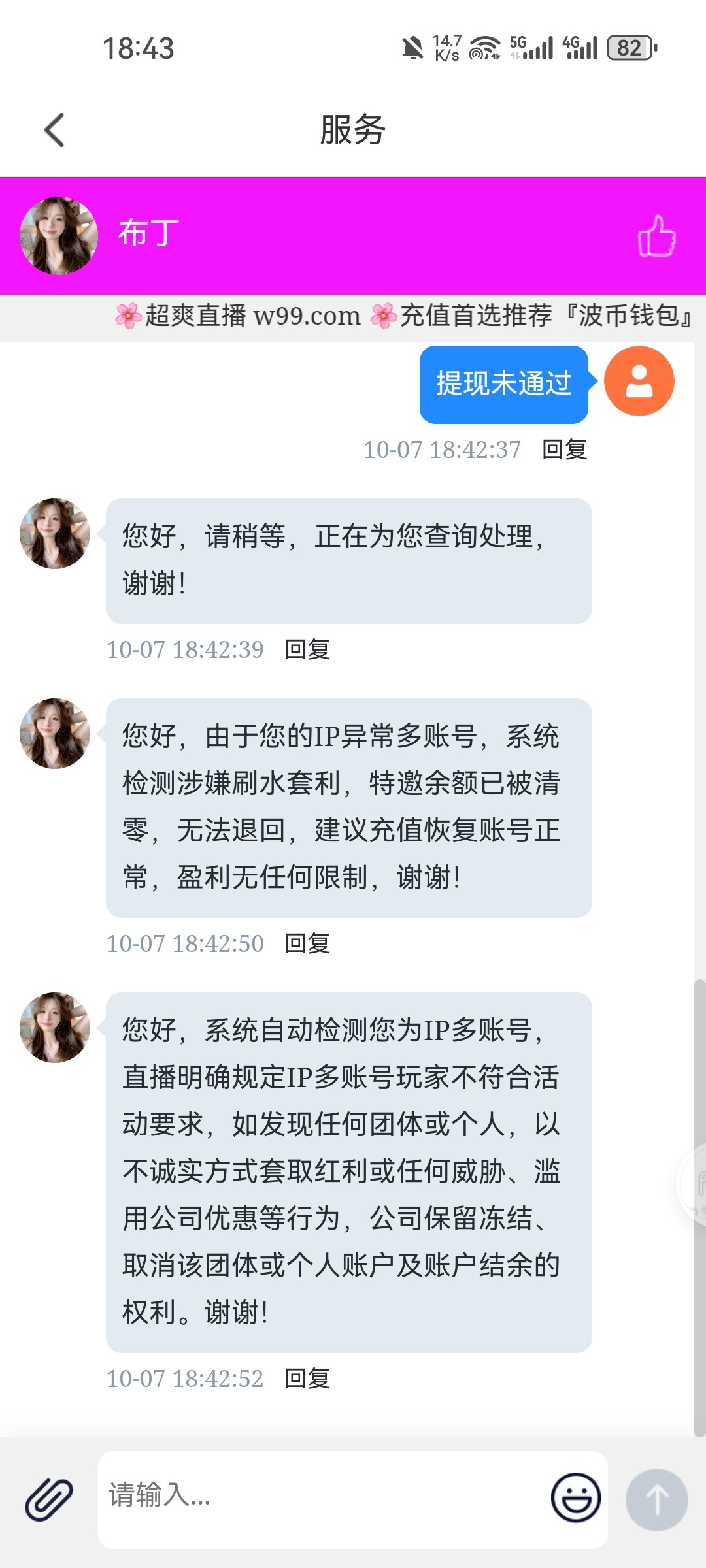This screenshot has width=706, height=1568.
Task: Send the message with the arrow button
Action: tap(656, 1499)
